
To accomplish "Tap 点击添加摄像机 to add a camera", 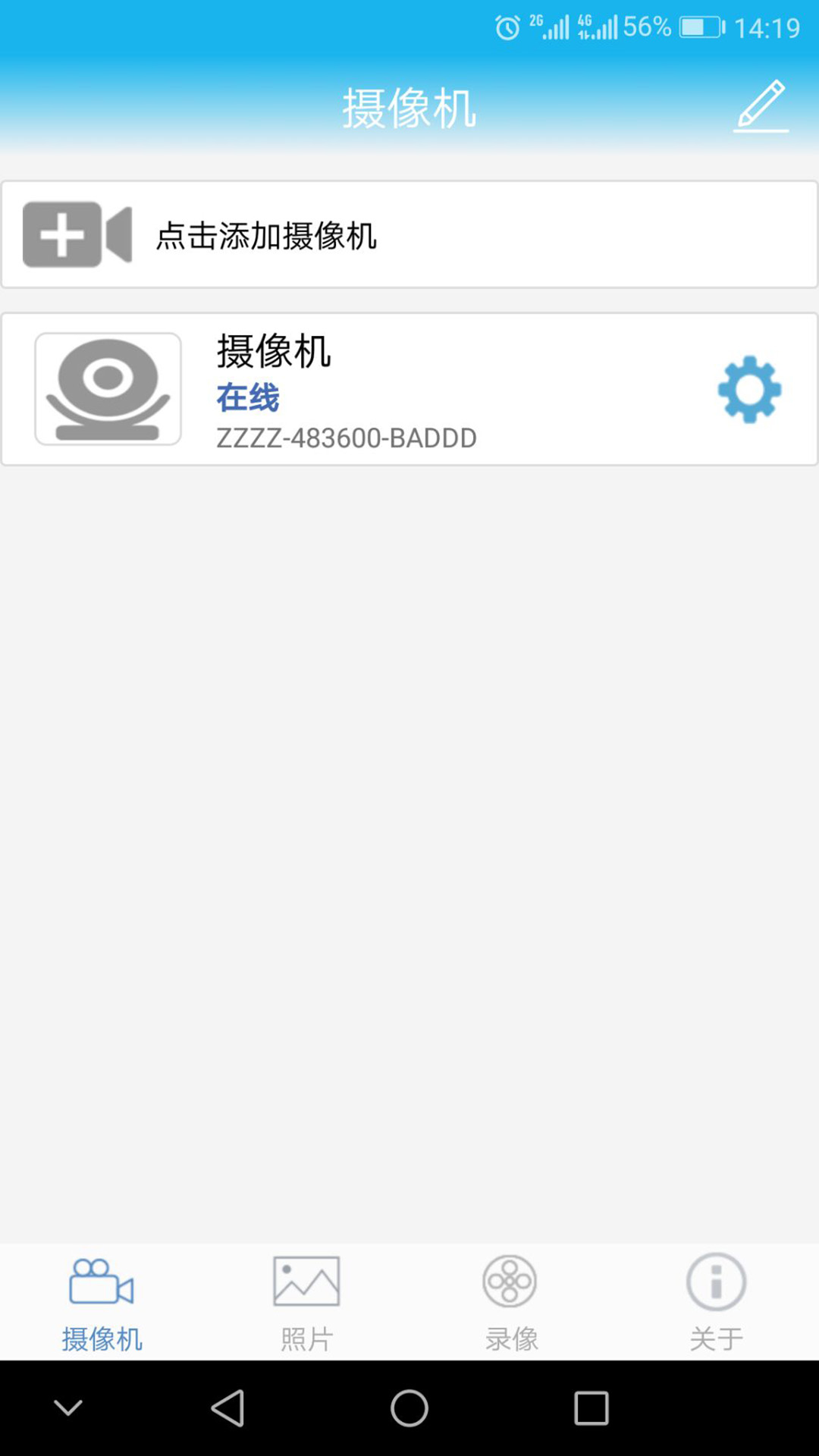I will [409, 235].
